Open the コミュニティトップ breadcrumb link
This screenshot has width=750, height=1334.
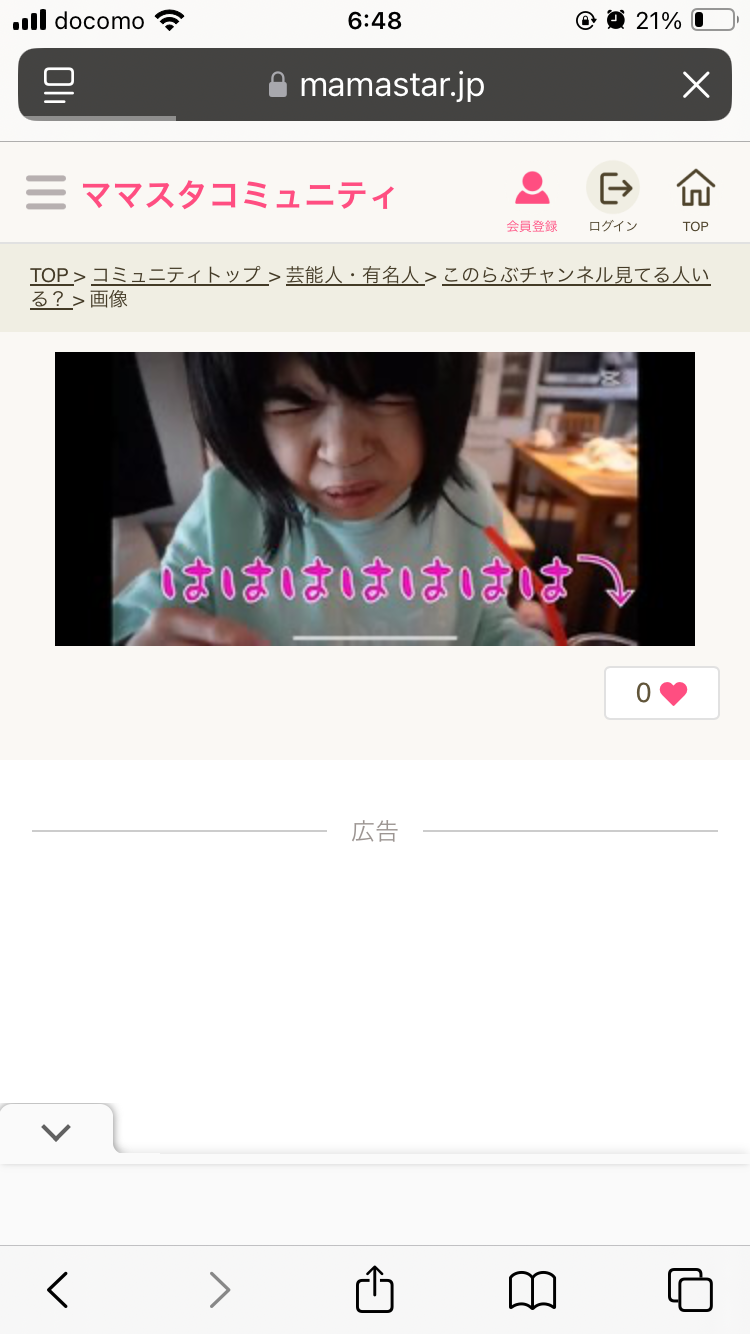(x=176, y=275)
